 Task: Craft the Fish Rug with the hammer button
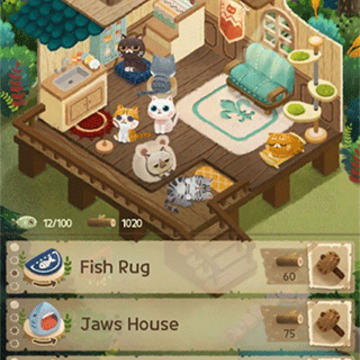point(330,266)
